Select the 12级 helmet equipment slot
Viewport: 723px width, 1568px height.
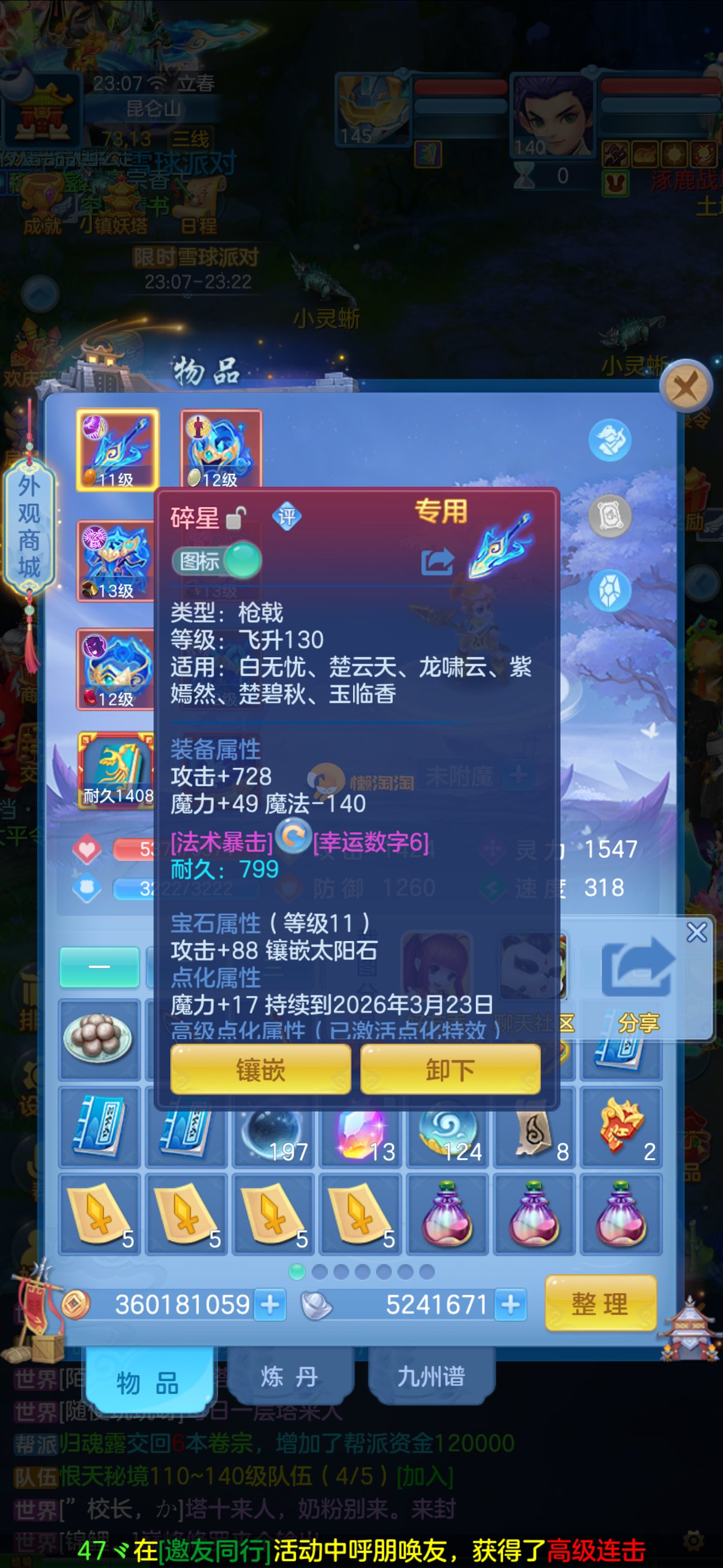[x=221, y=449]
